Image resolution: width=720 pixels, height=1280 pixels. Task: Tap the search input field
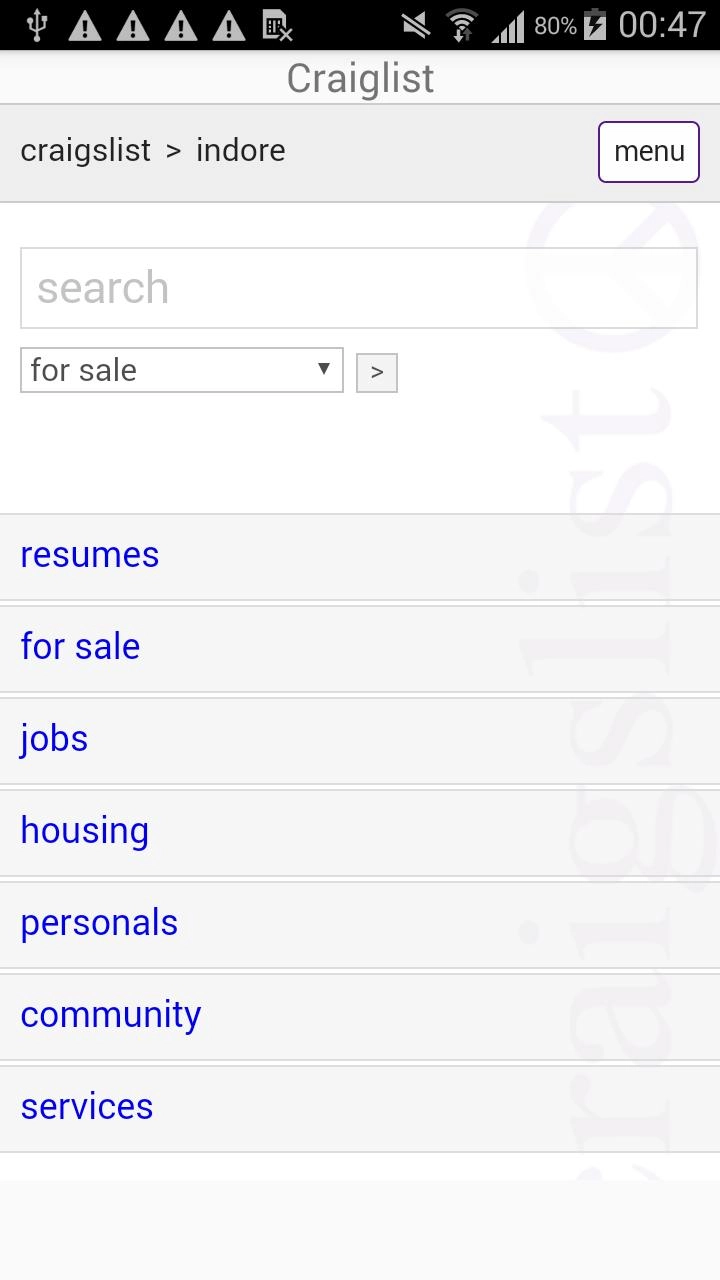click(358, 288)
